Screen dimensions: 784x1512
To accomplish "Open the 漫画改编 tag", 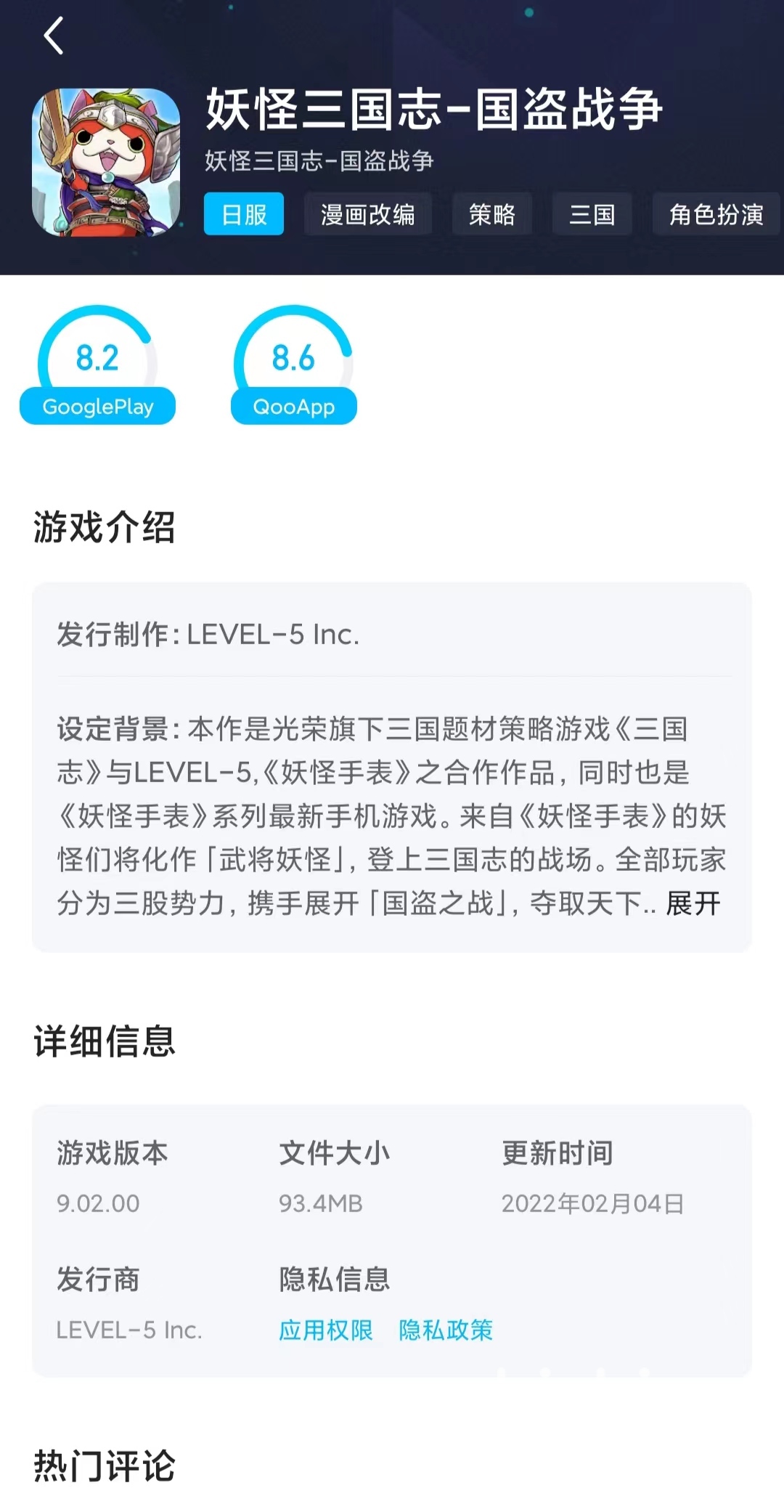I will [368, 214].
